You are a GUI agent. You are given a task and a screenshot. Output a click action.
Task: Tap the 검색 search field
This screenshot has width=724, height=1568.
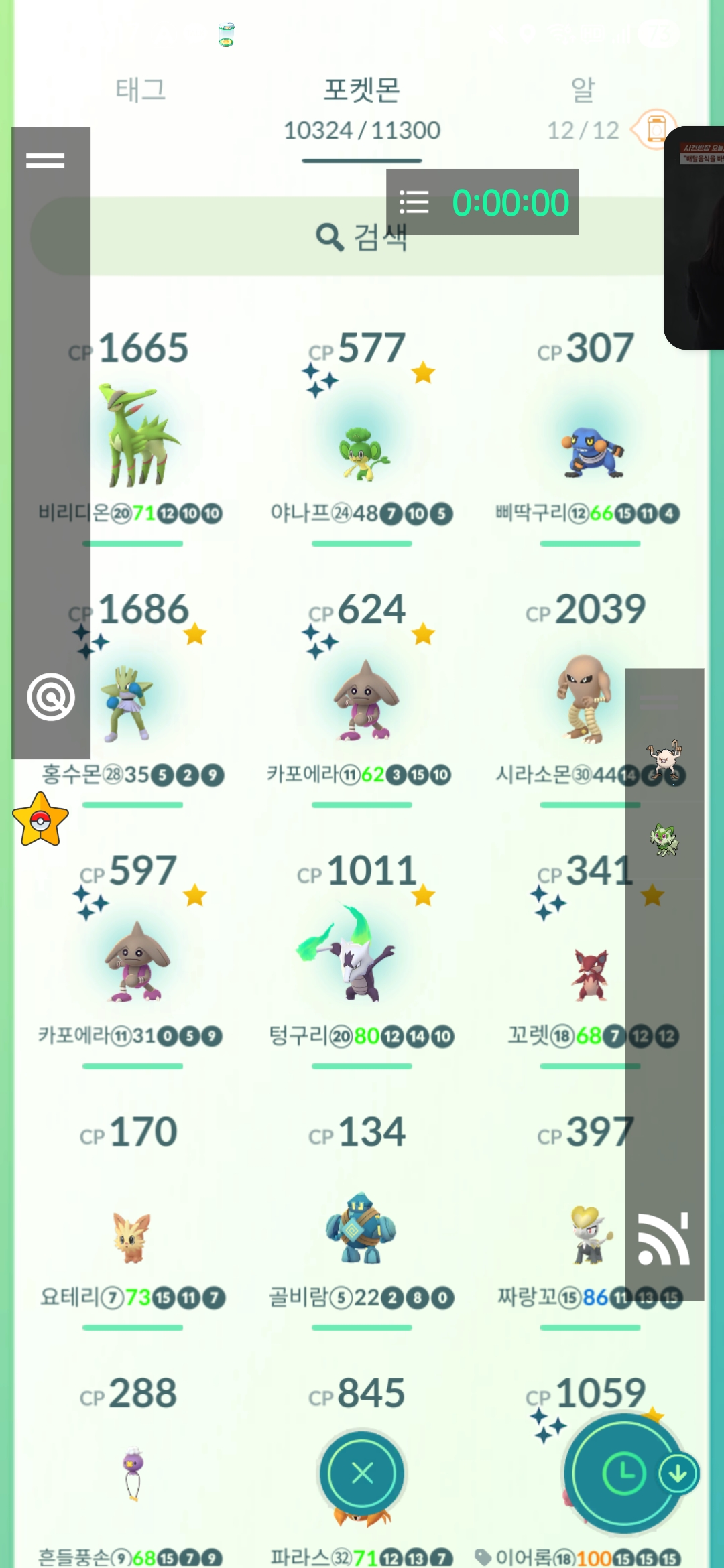tap(361, 237)
